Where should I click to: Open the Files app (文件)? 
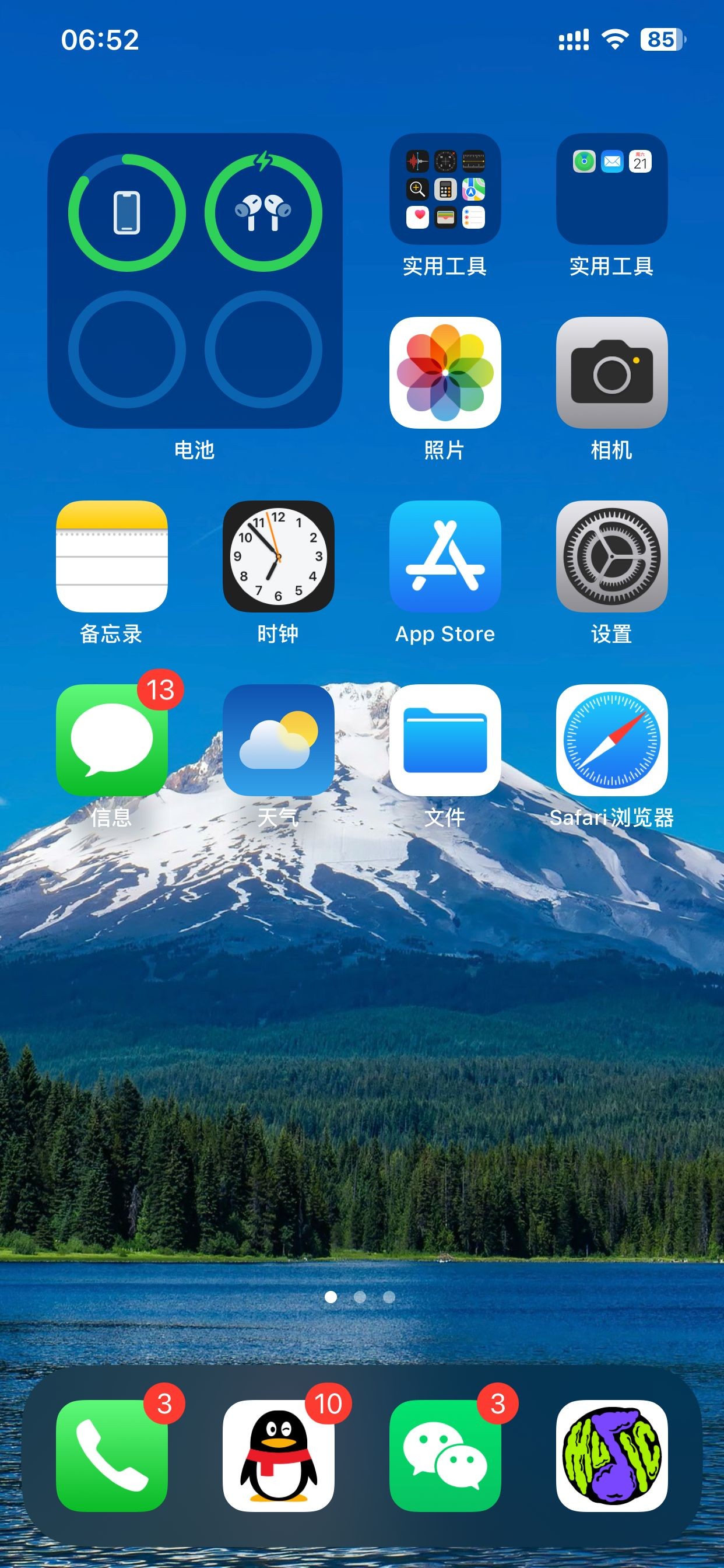coord(445,740)
